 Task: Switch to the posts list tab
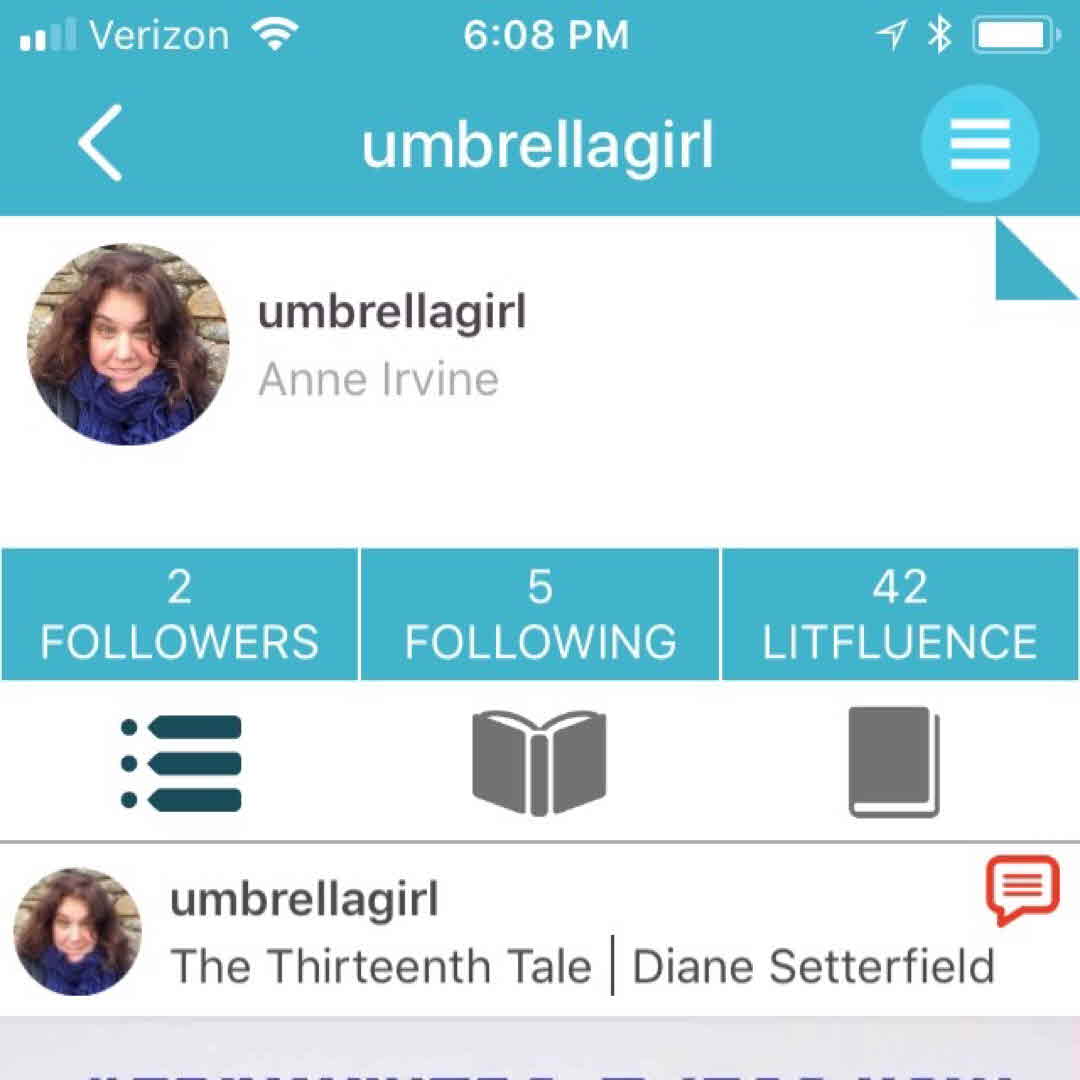tap(181, 763)
